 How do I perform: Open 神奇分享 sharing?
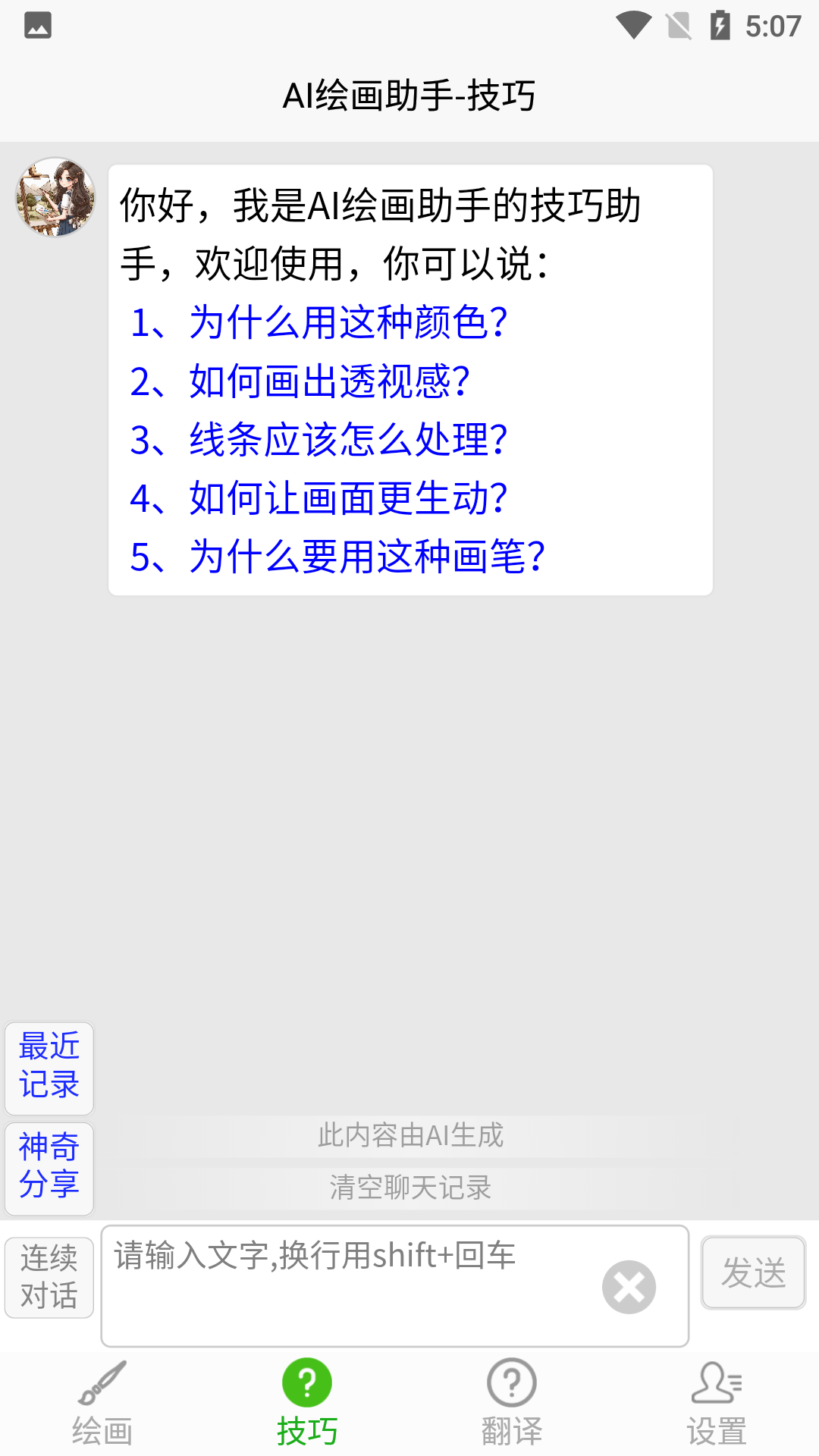(49, 1166)
